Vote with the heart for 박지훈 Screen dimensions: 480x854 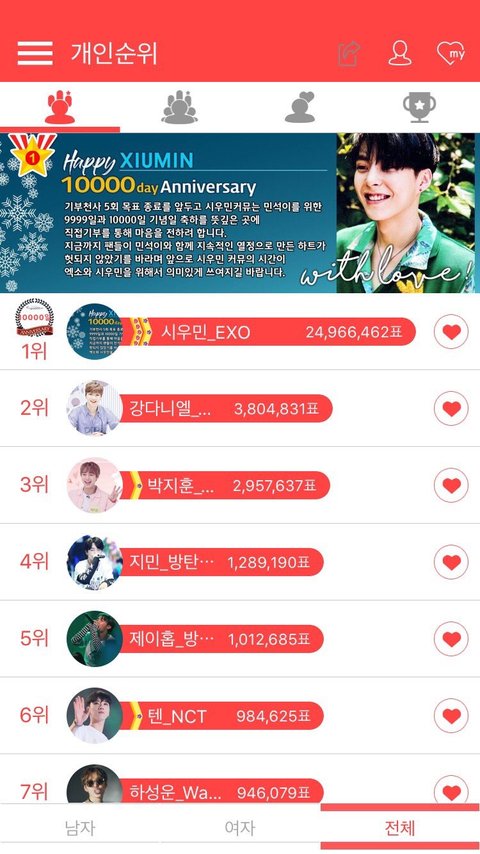tap(451, 485)
